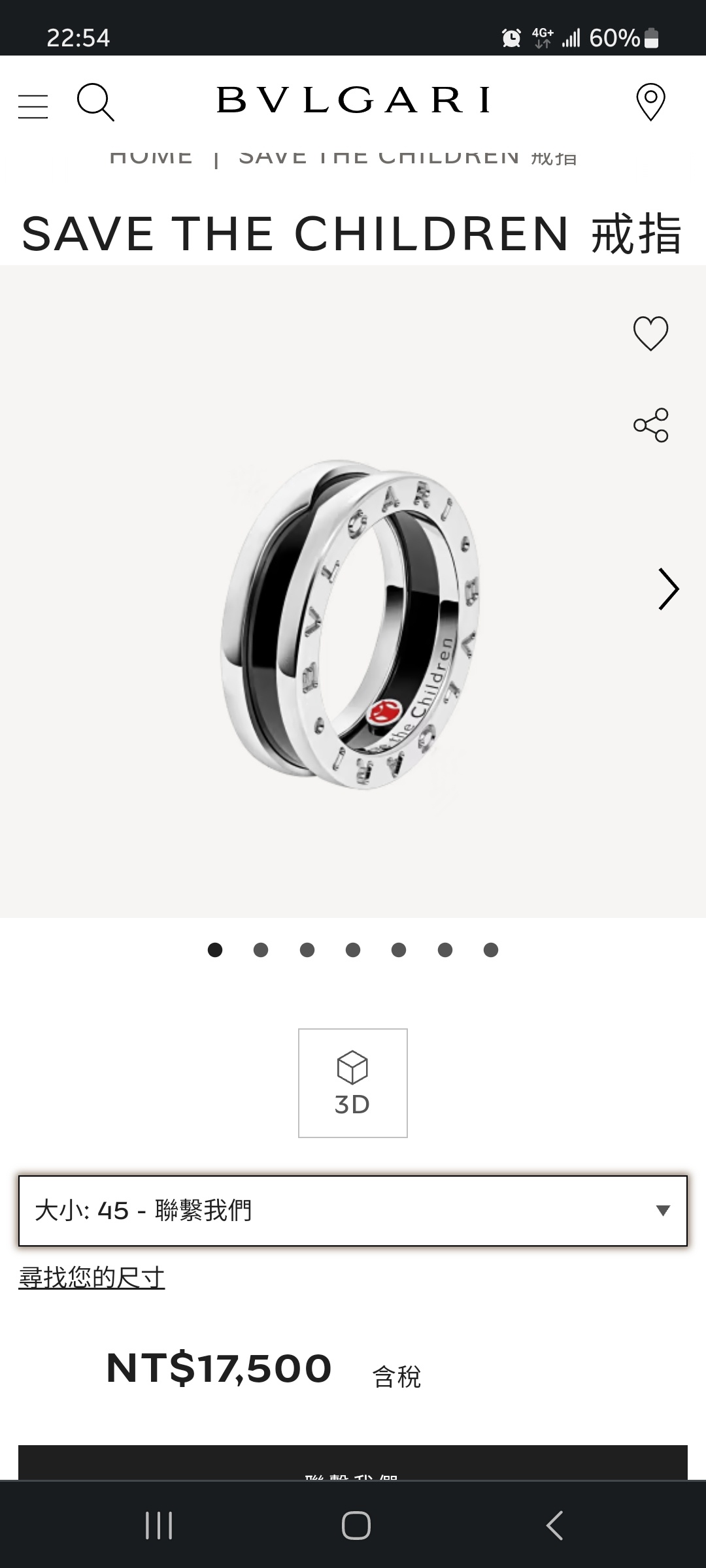Expand the 大小 size dropdown

[353, 1211]
